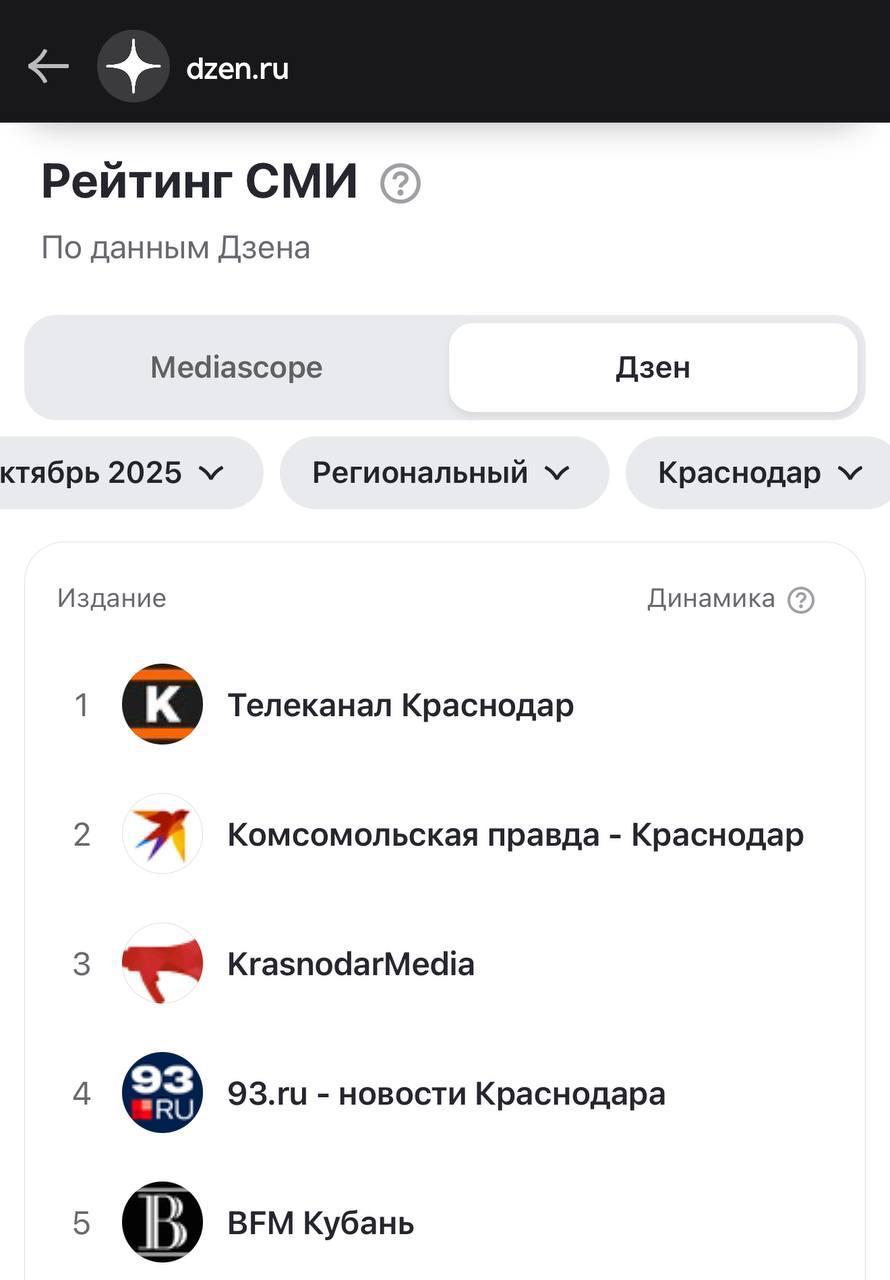Select the KrasnodarMedia entry
Image resolution: width=890 pixels, height=1280 pixels.
350,964
